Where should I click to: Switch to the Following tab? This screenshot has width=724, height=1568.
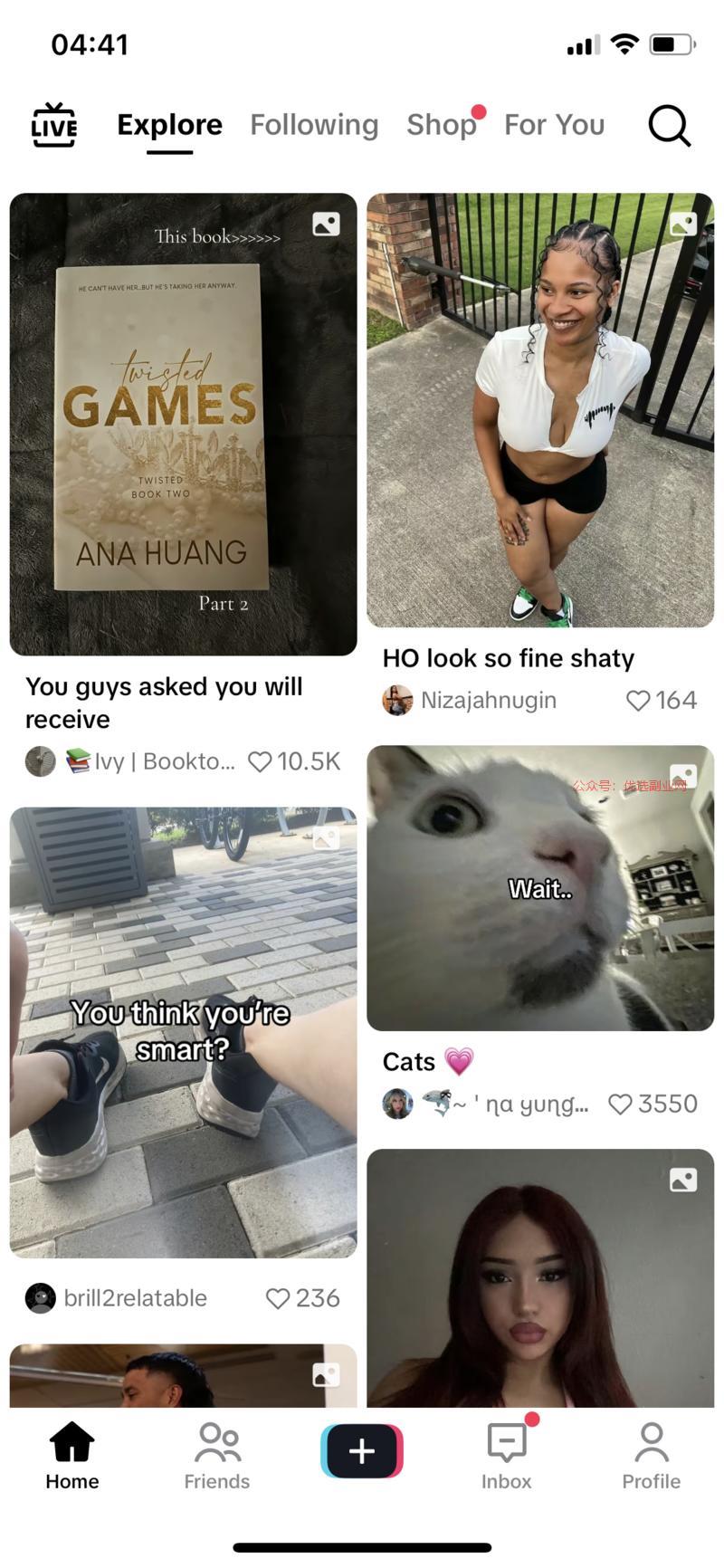pos(314,125)
